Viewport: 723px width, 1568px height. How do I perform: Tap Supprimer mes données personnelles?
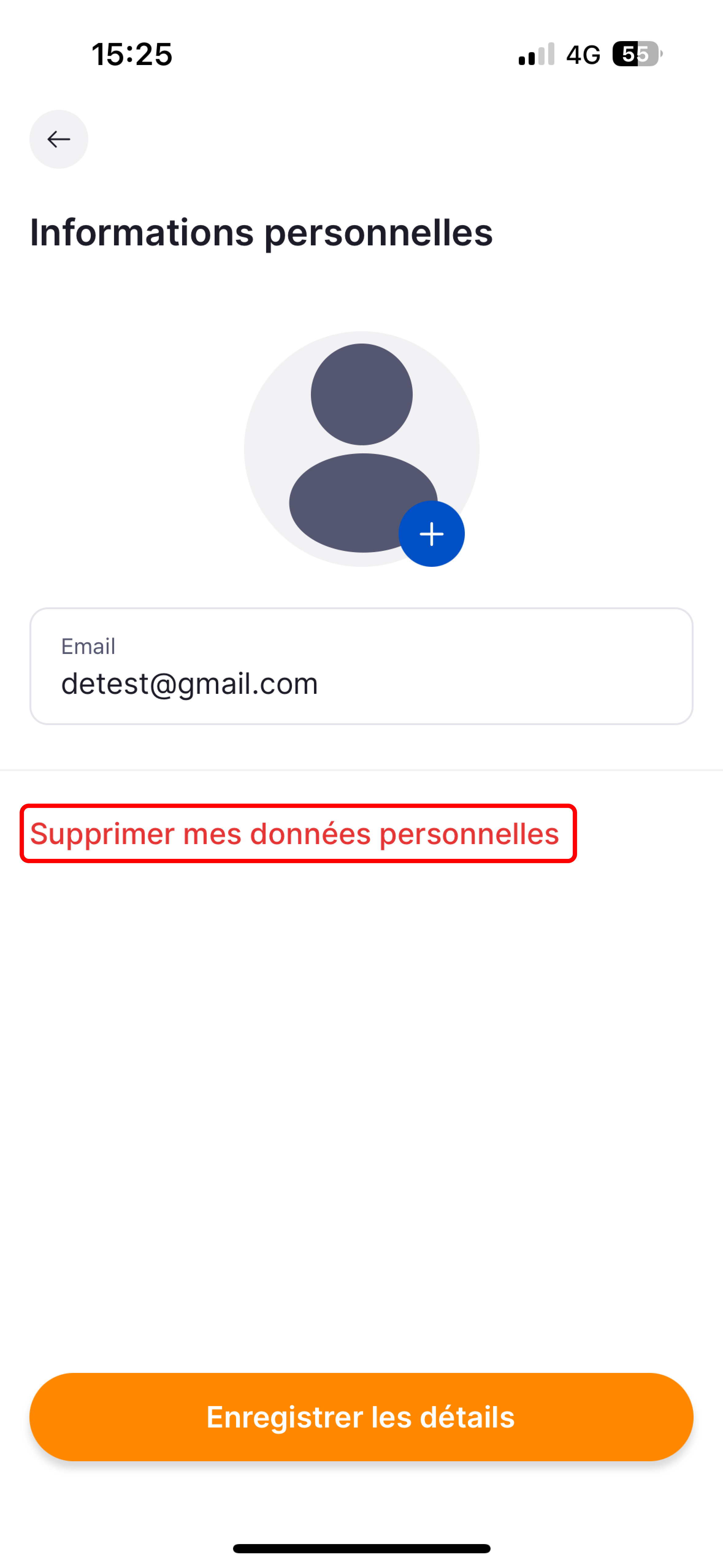tap(295, 834)
